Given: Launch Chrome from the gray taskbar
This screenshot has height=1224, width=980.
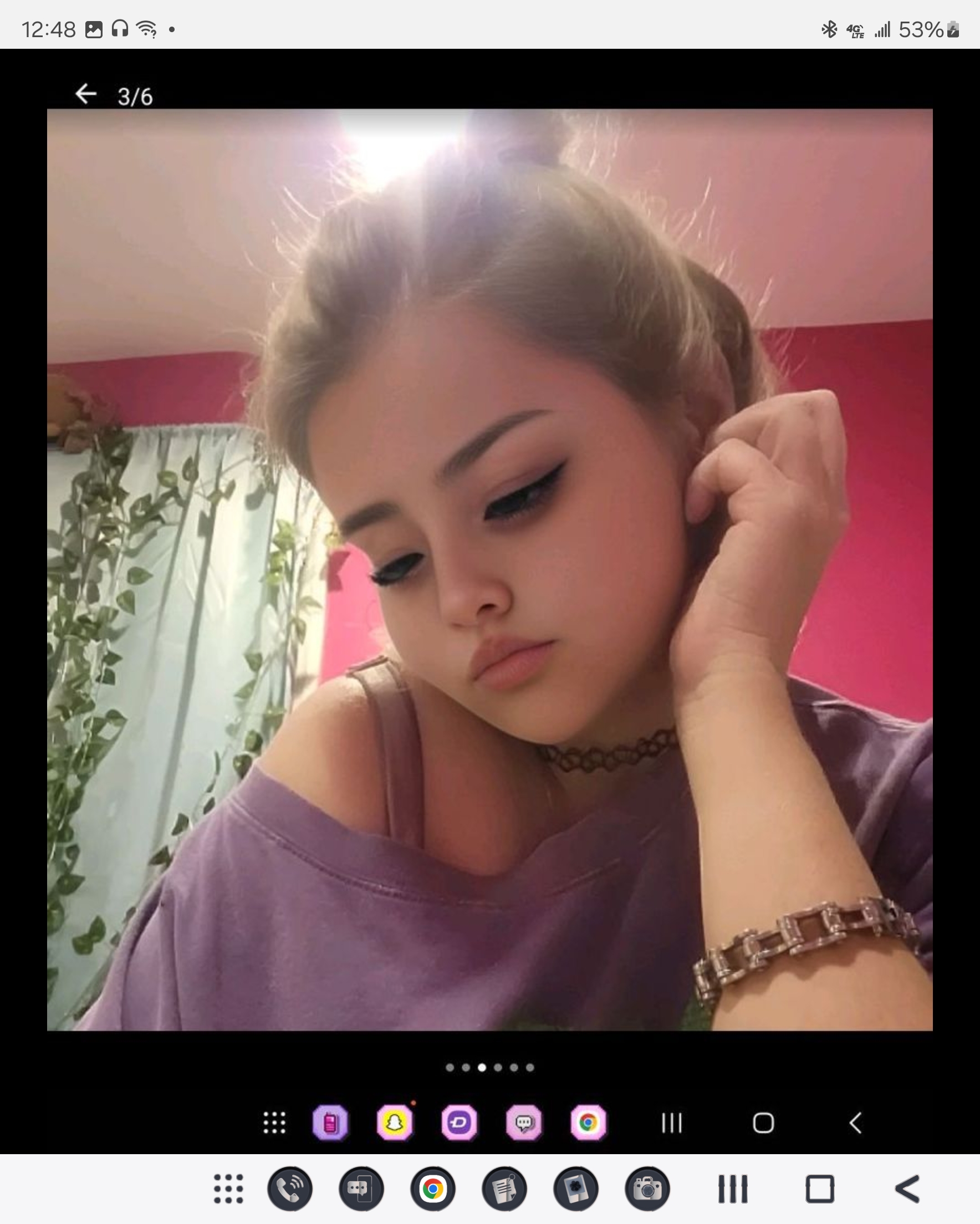Looking at the screenshot, I should [433, 1189].
